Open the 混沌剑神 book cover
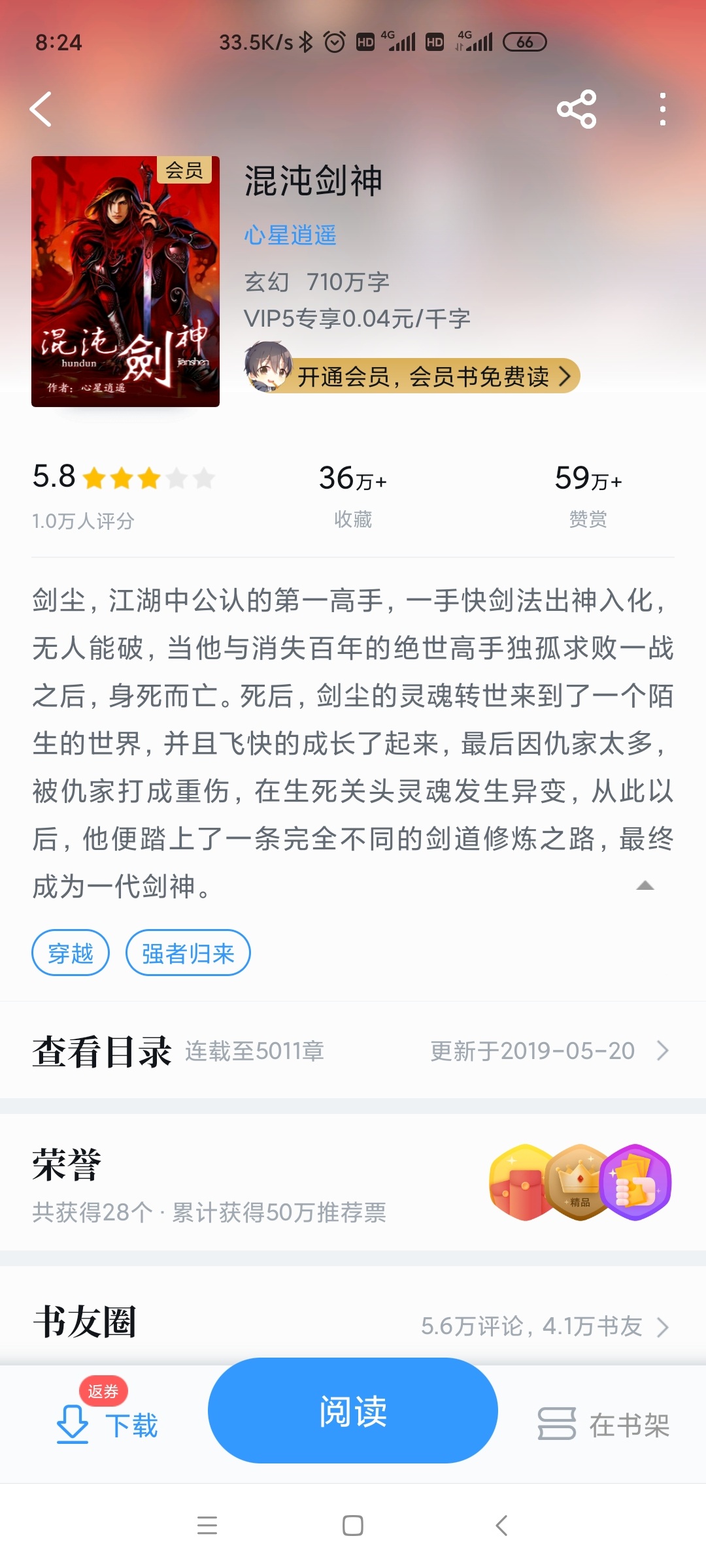 (126, 282)
